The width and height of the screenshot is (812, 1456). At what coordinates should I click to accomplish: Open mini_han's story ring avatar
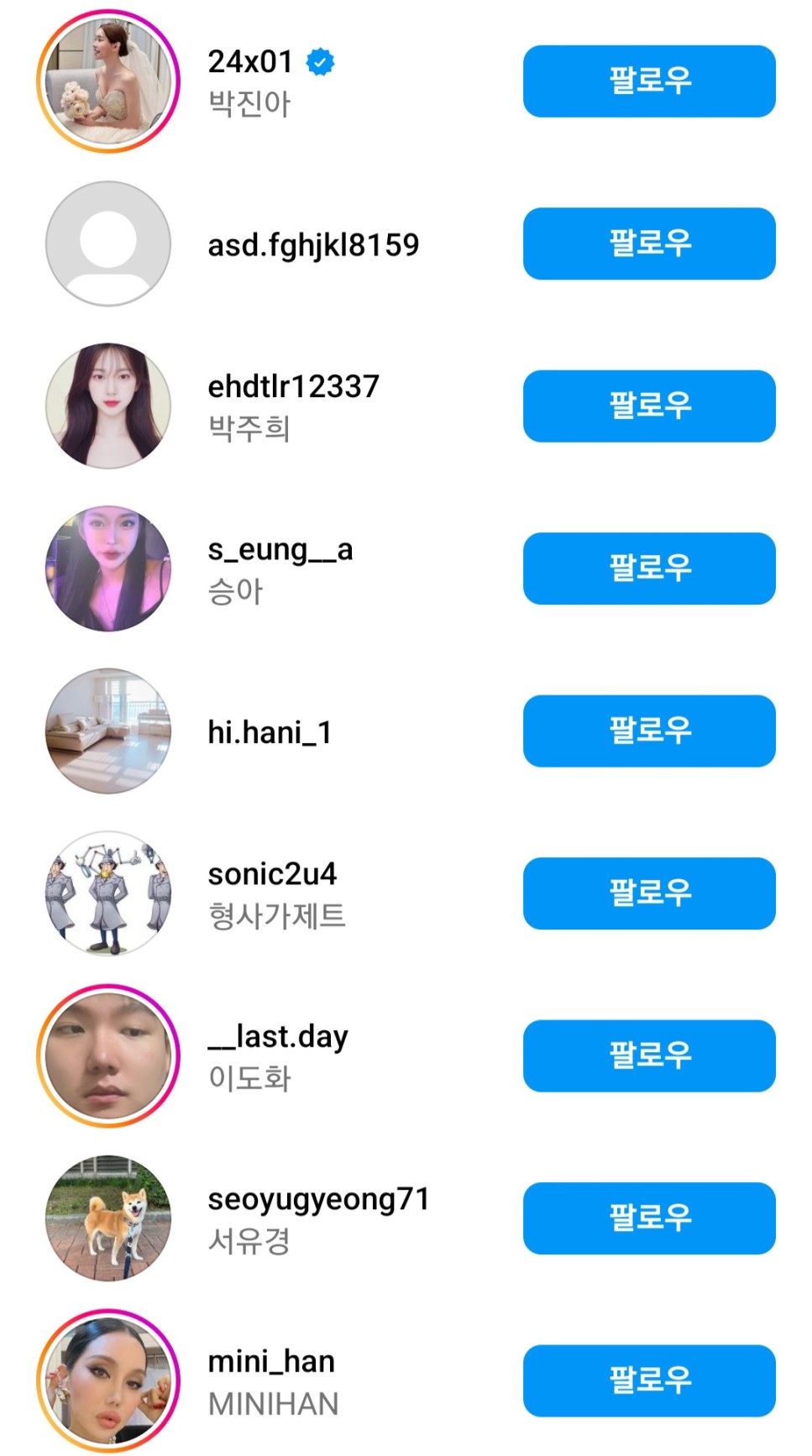coord(108,1381)
